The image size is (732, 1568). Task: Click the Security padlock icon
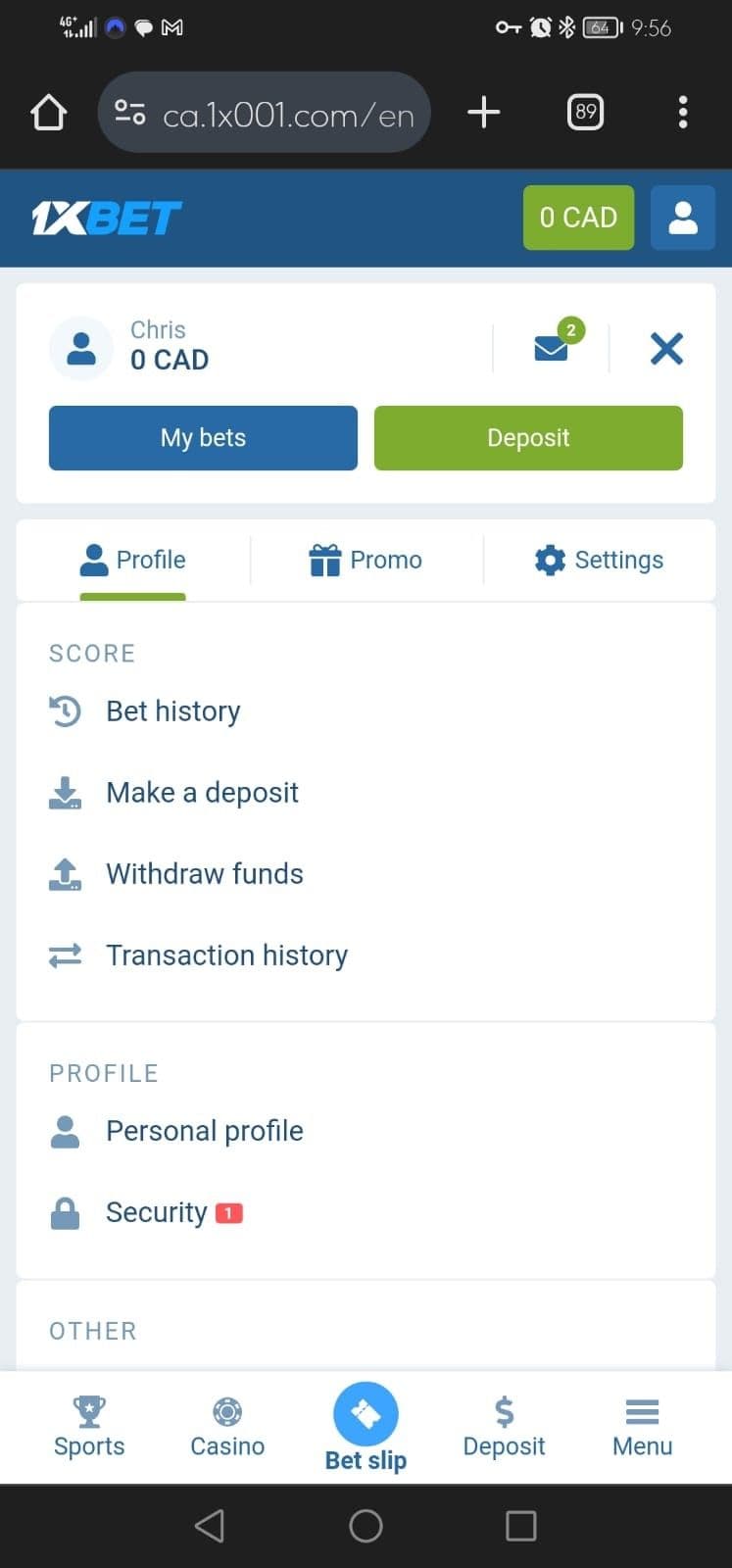click(65, 1212)
